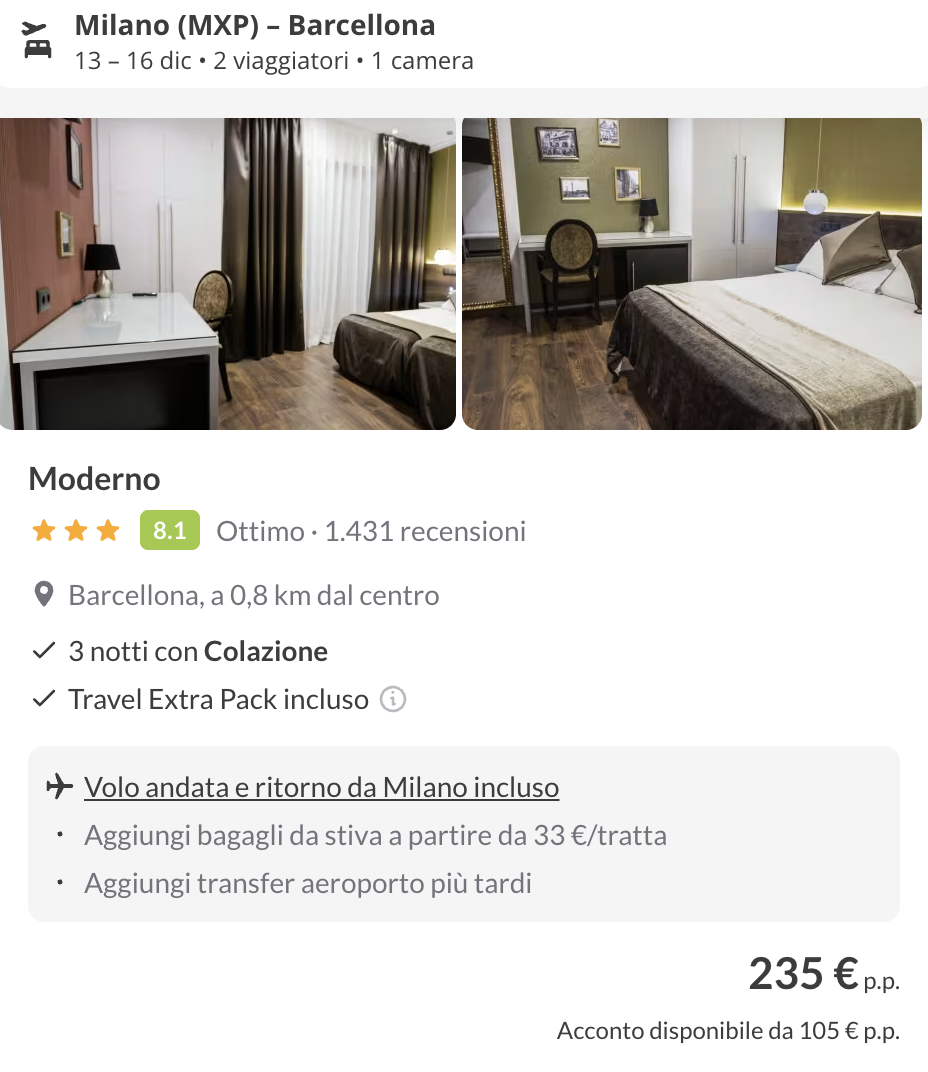Click the airplane icon beside flight details
Image resolution: width=928 pixels, height=1072 pixels.
(61, 786)
